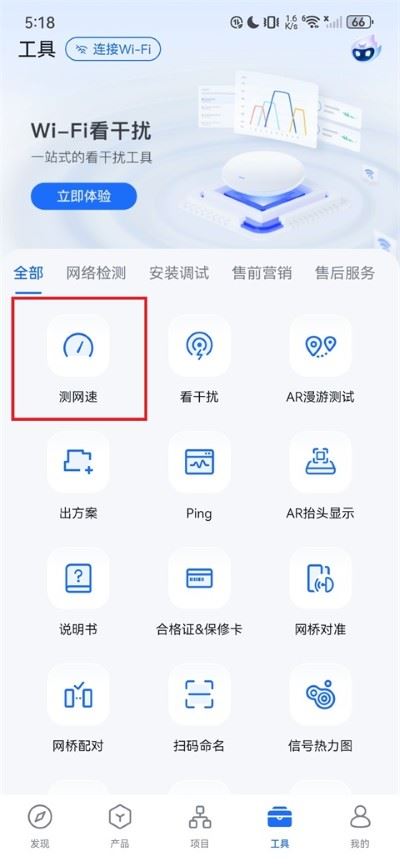Open the 测网速 speed test tool
400x867 pixels.
[78, 358]
